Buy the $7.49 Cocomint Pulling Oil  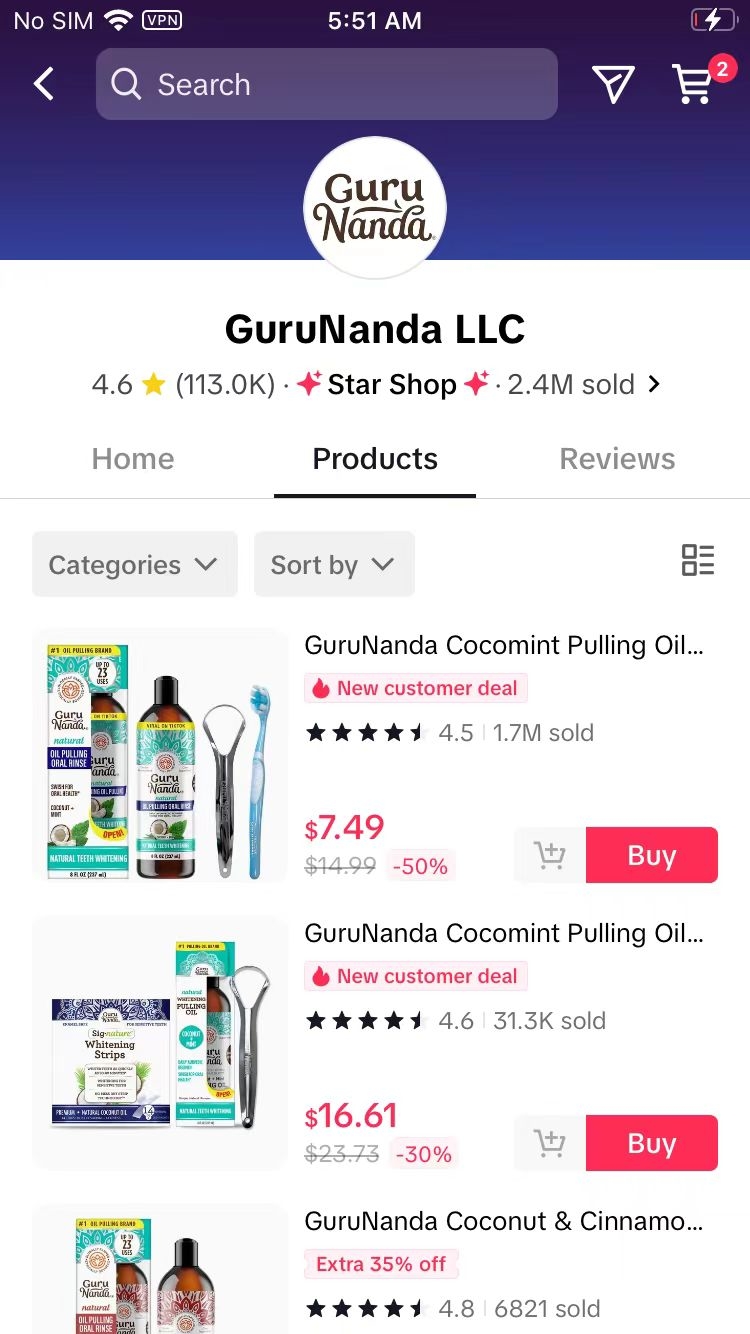pyautogui.click(x=651, y=855)
